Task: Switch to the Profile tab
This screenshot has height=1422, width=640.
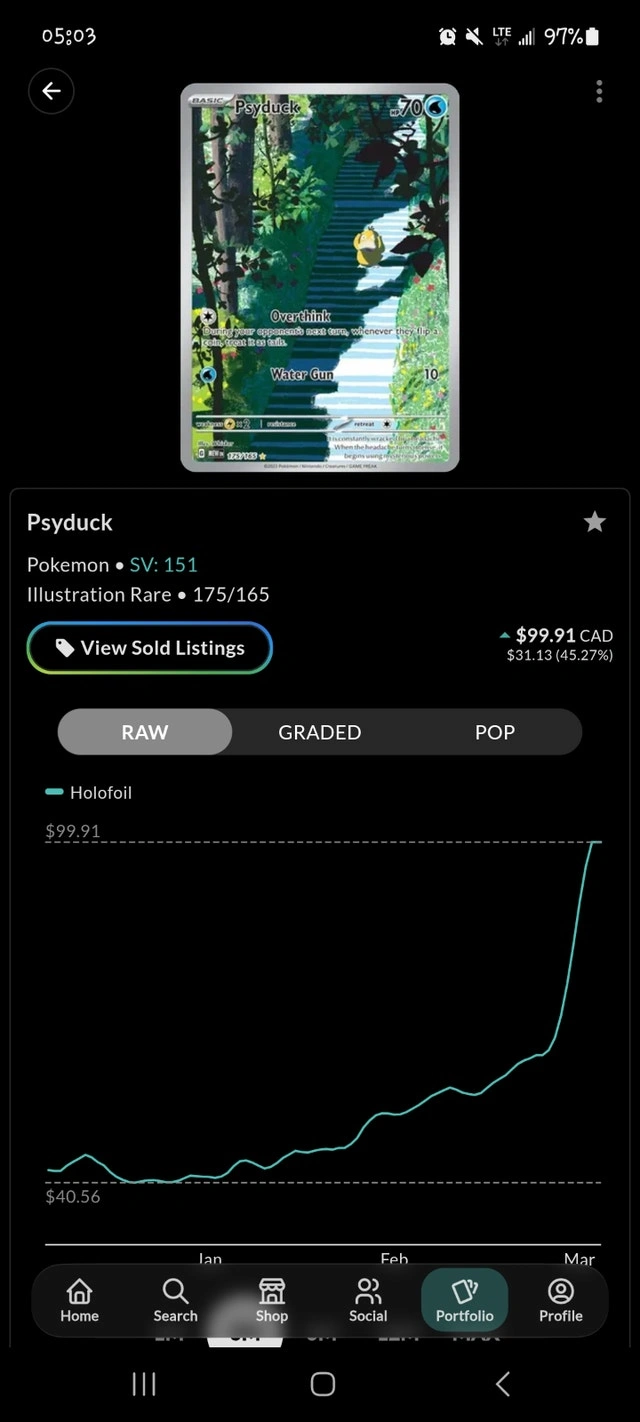Action: pyautogui.click(x=560, y=1300)
